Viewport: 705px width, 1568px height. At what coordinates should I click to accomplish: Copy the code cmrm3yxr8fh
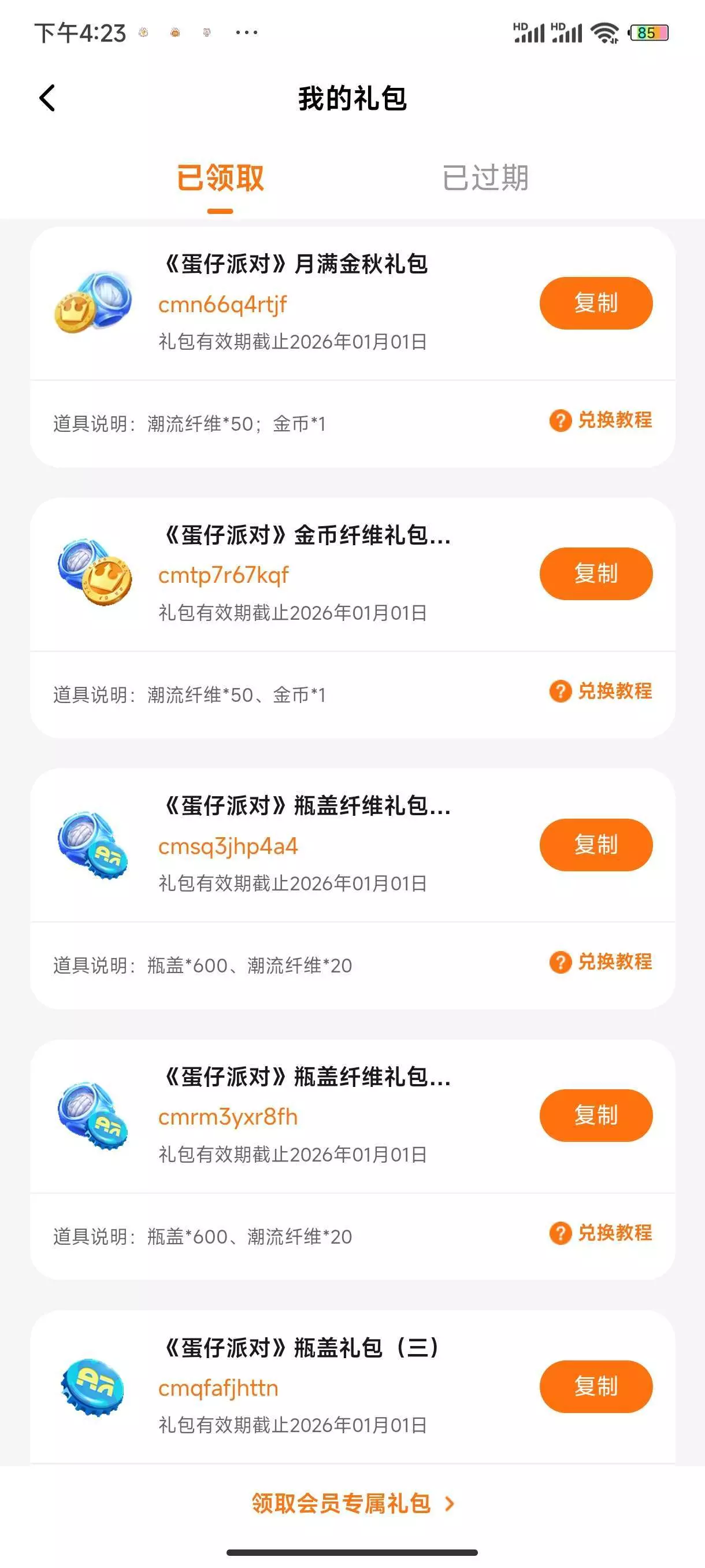tap(596, 1115)
